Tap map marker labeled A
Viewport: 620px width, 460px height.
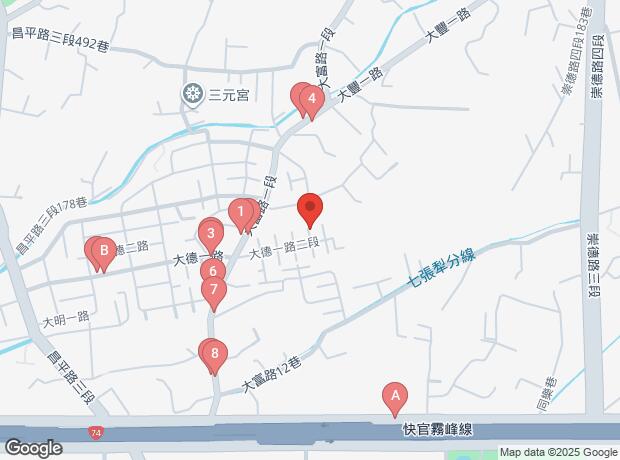(x=395, y=396)
